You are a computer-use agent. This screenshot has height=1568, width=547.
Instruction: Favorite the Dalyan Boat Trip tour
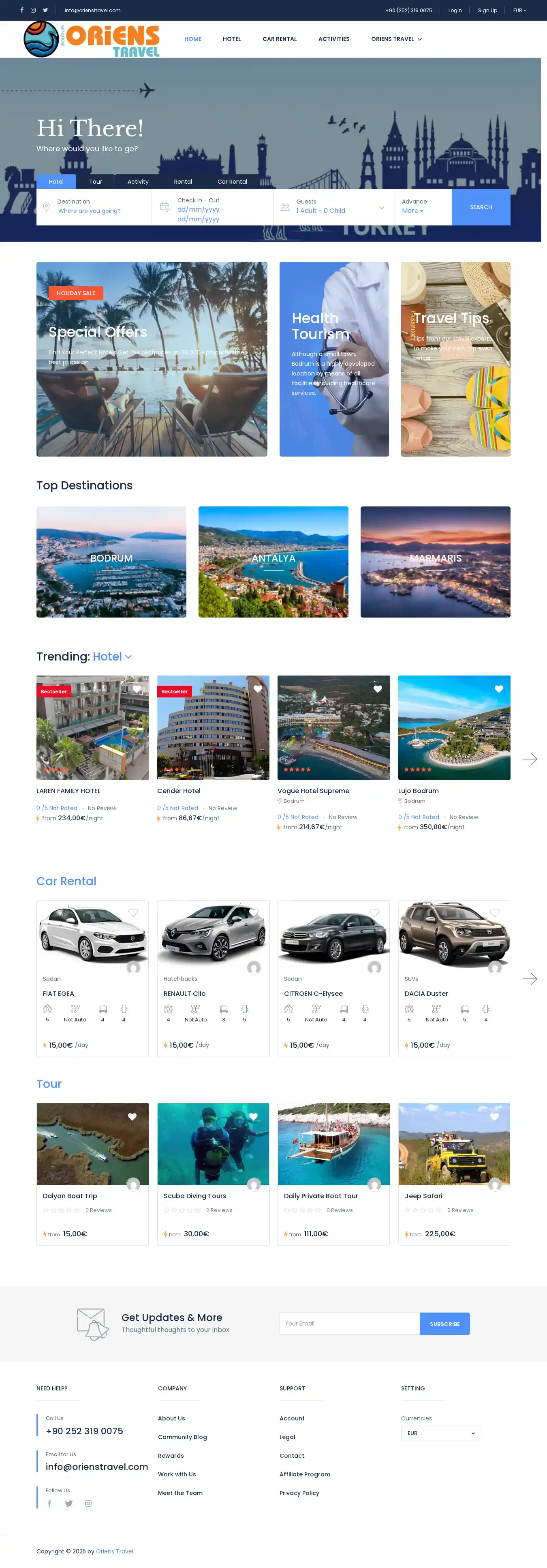pos(132,1116)
